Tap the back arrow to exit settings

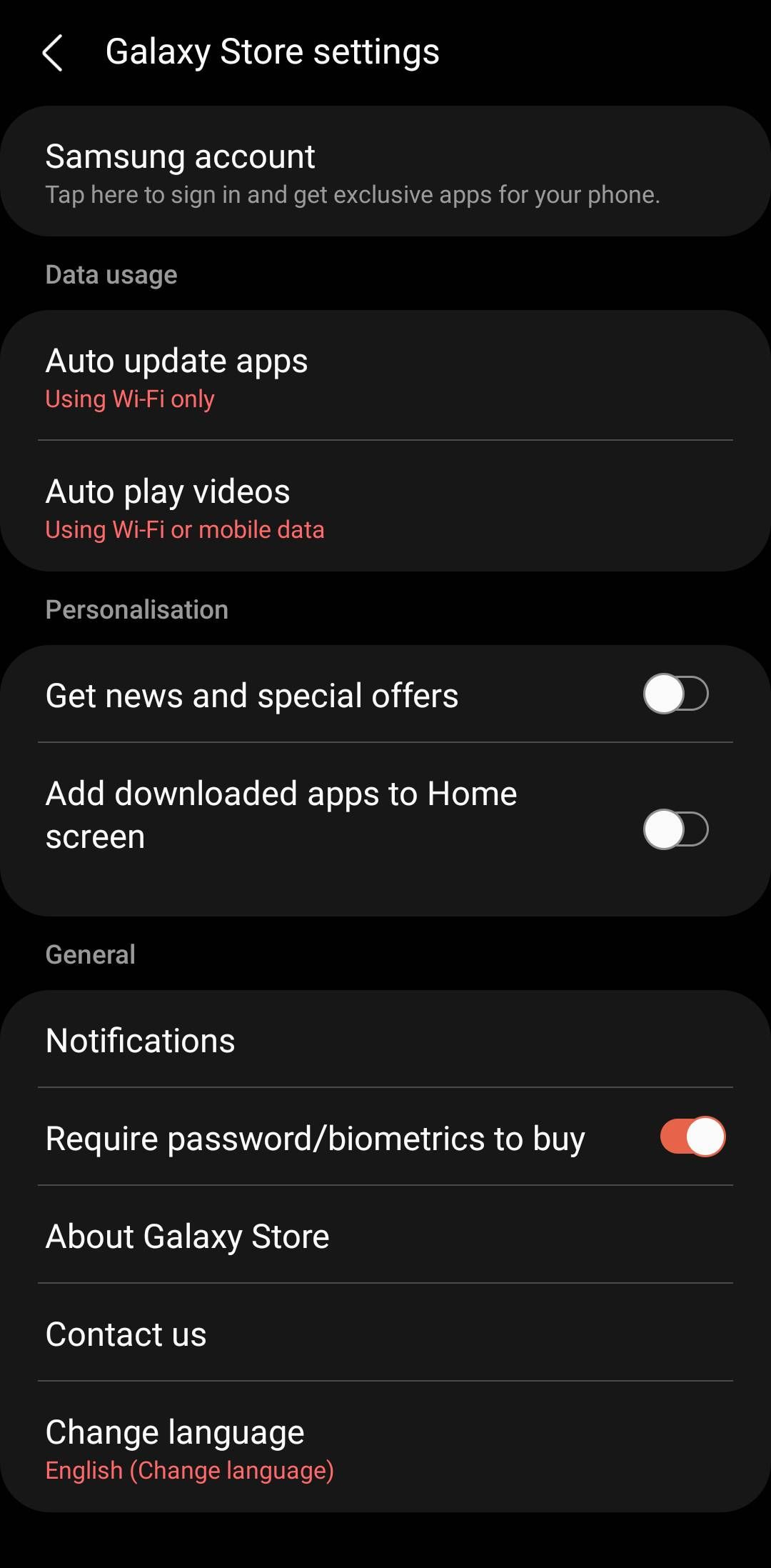pyautogui.click(x=54, y=51)
